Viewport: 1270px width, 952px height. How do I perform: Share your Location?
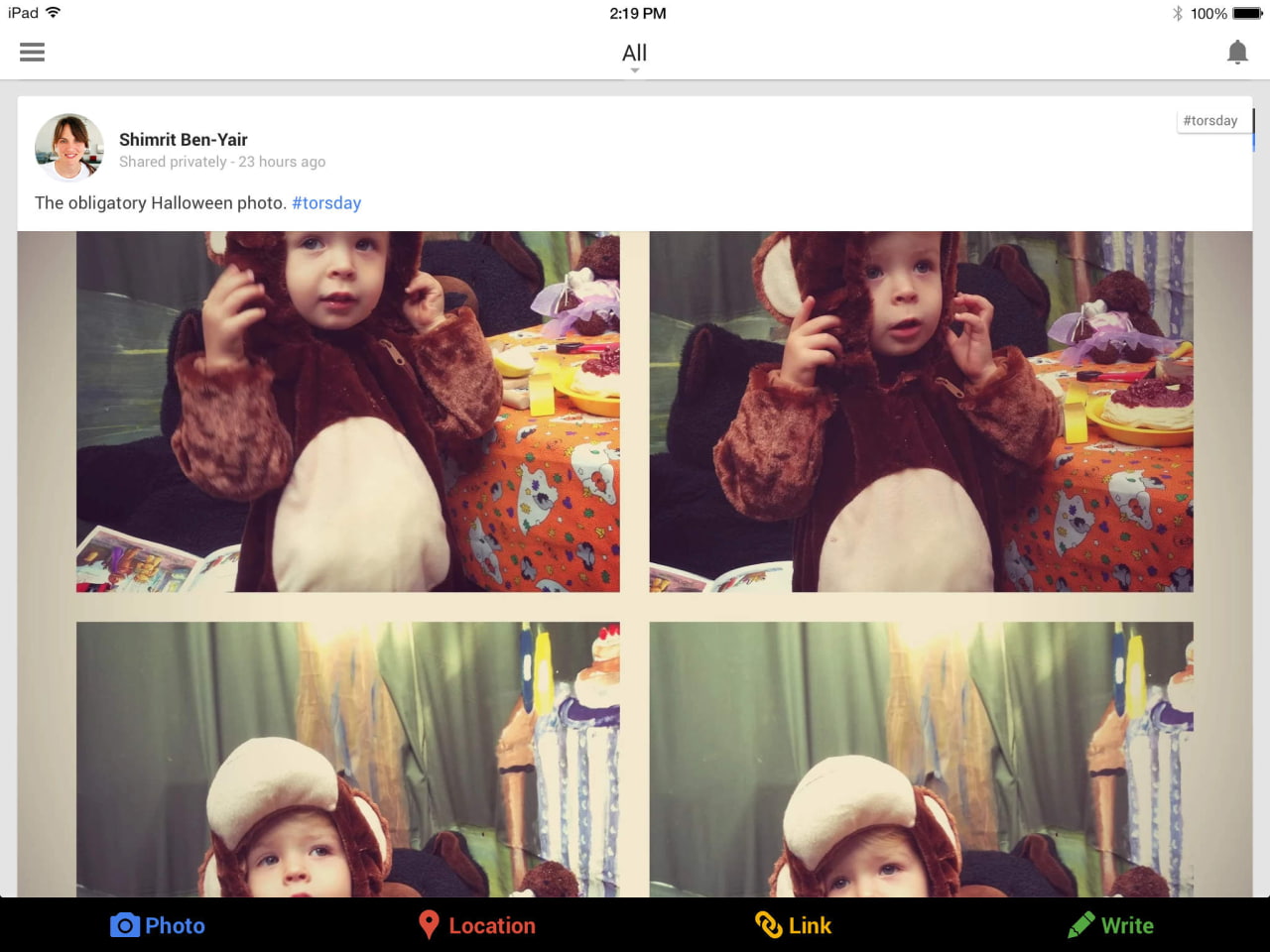(x=477, y=925)
